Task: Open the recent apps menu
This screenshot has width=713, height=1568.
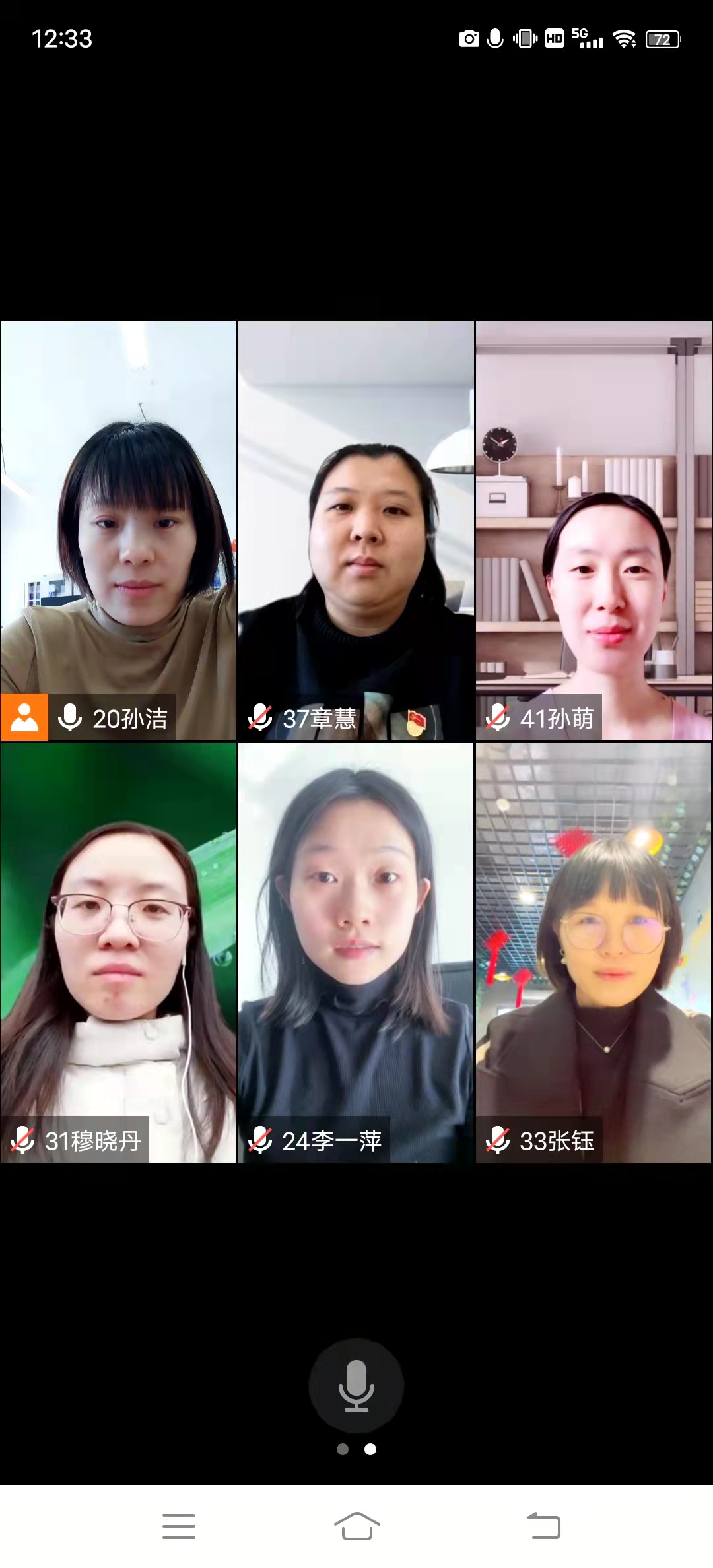Action: pos(179,1526)
